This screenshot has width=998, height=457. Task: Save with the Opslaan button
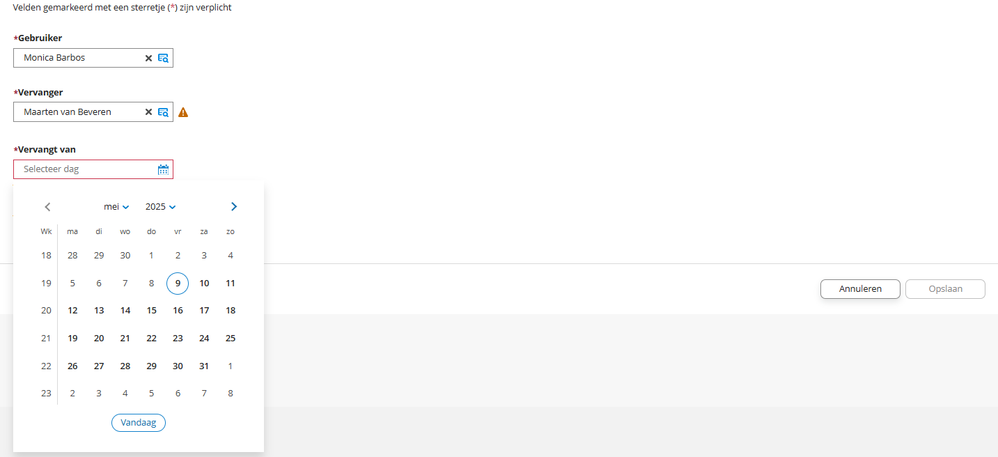[x=945, y=289]
